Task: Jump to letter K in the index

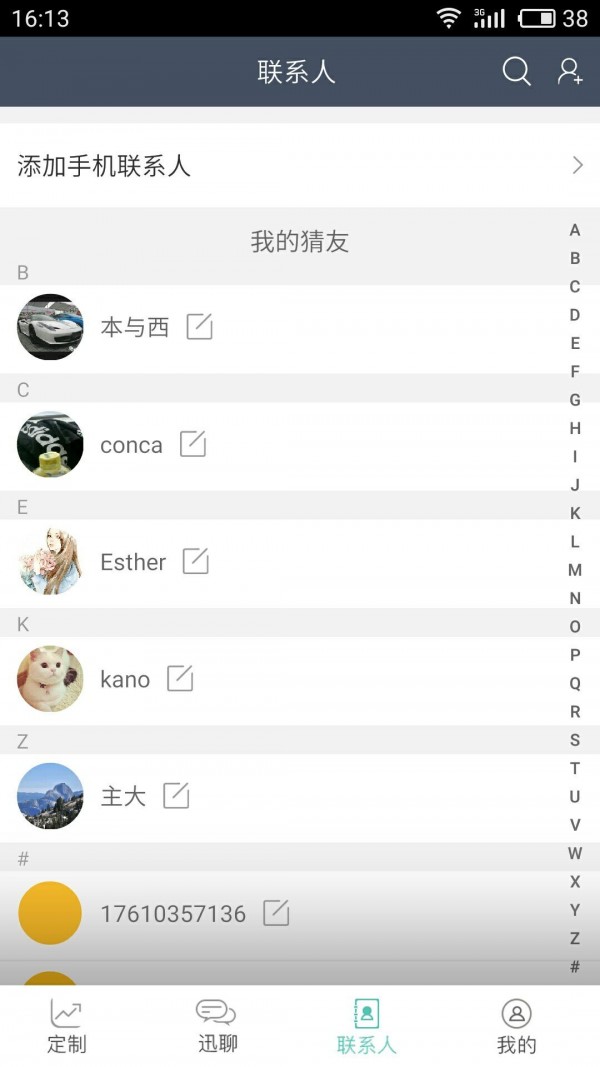Action: coord(575,513)
